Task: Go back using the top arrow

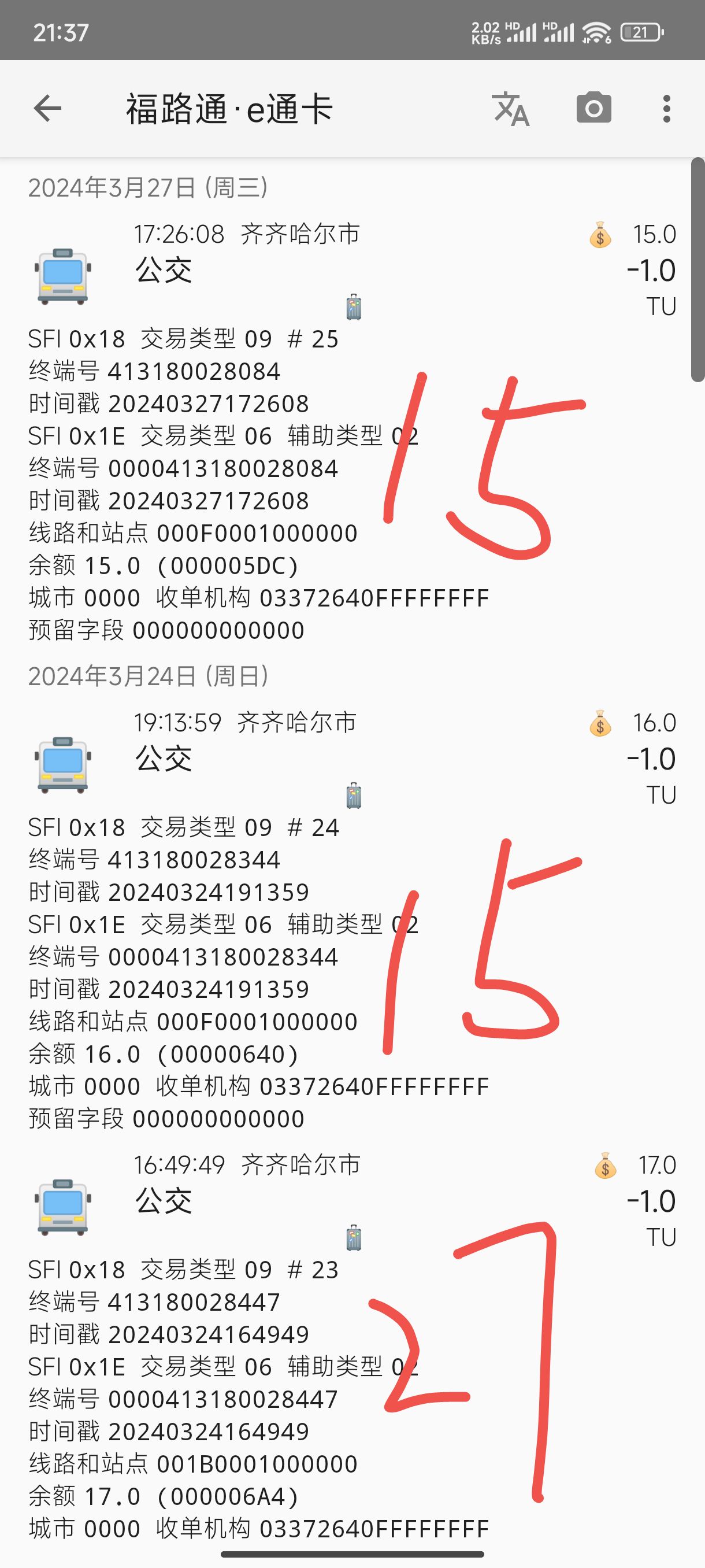Action: [47, 109]
